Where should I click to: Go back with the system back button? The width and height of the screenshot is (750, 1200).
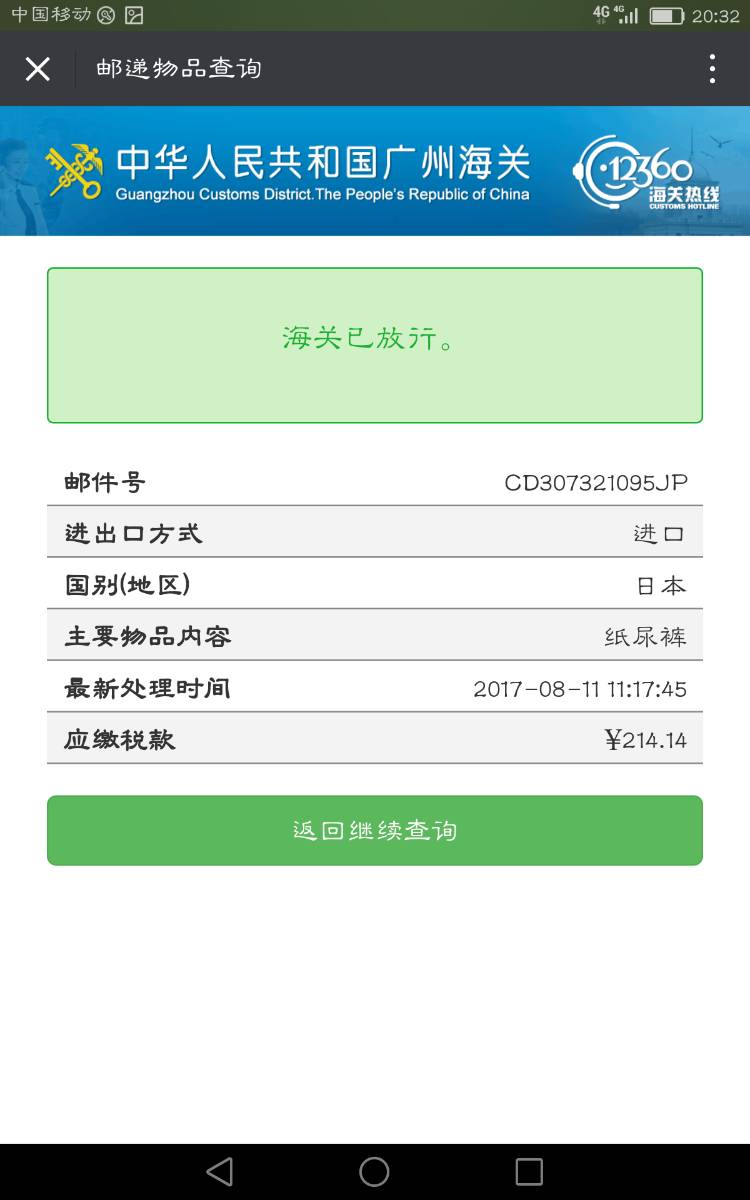tap(220, 1171)
